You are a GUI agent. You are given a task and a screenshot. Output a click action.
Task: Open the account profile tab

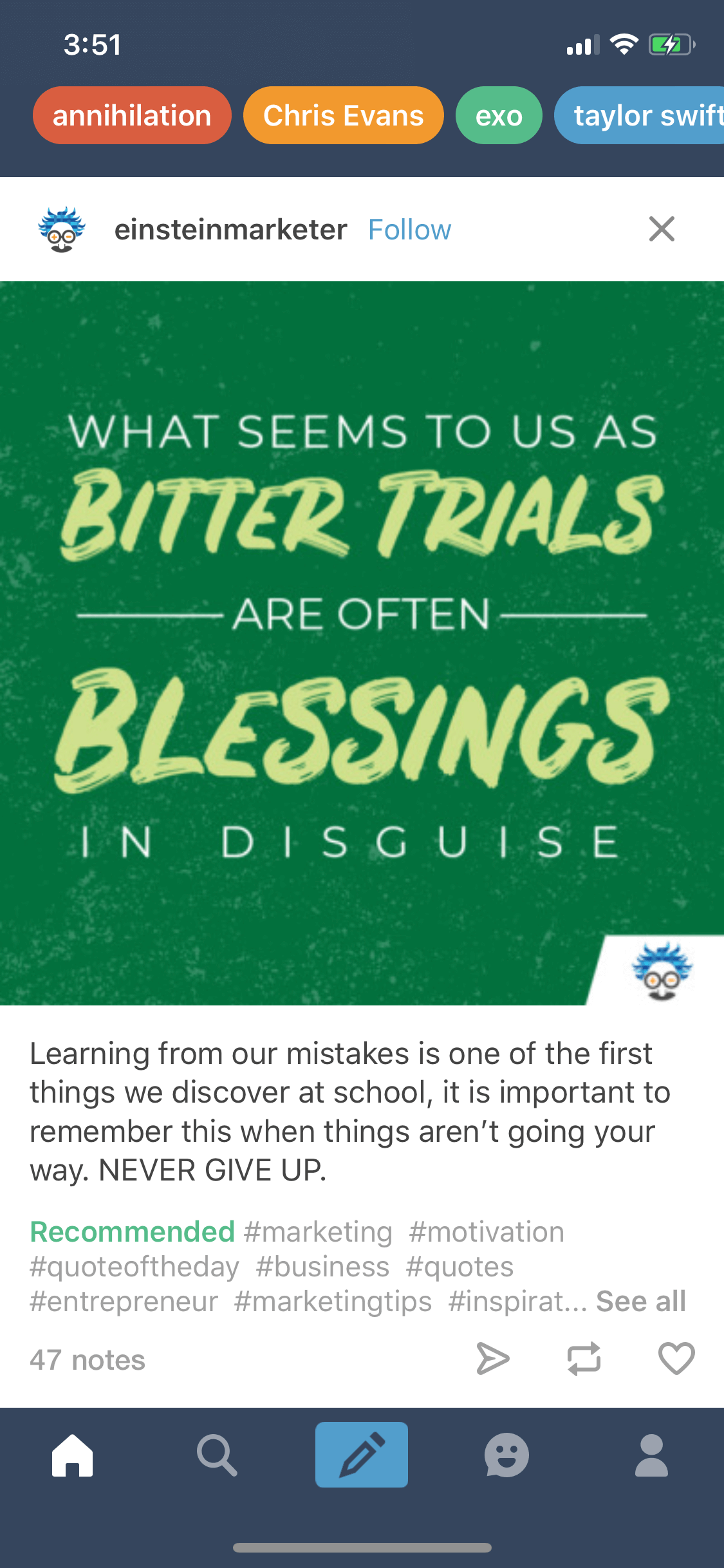[651, 1455]
